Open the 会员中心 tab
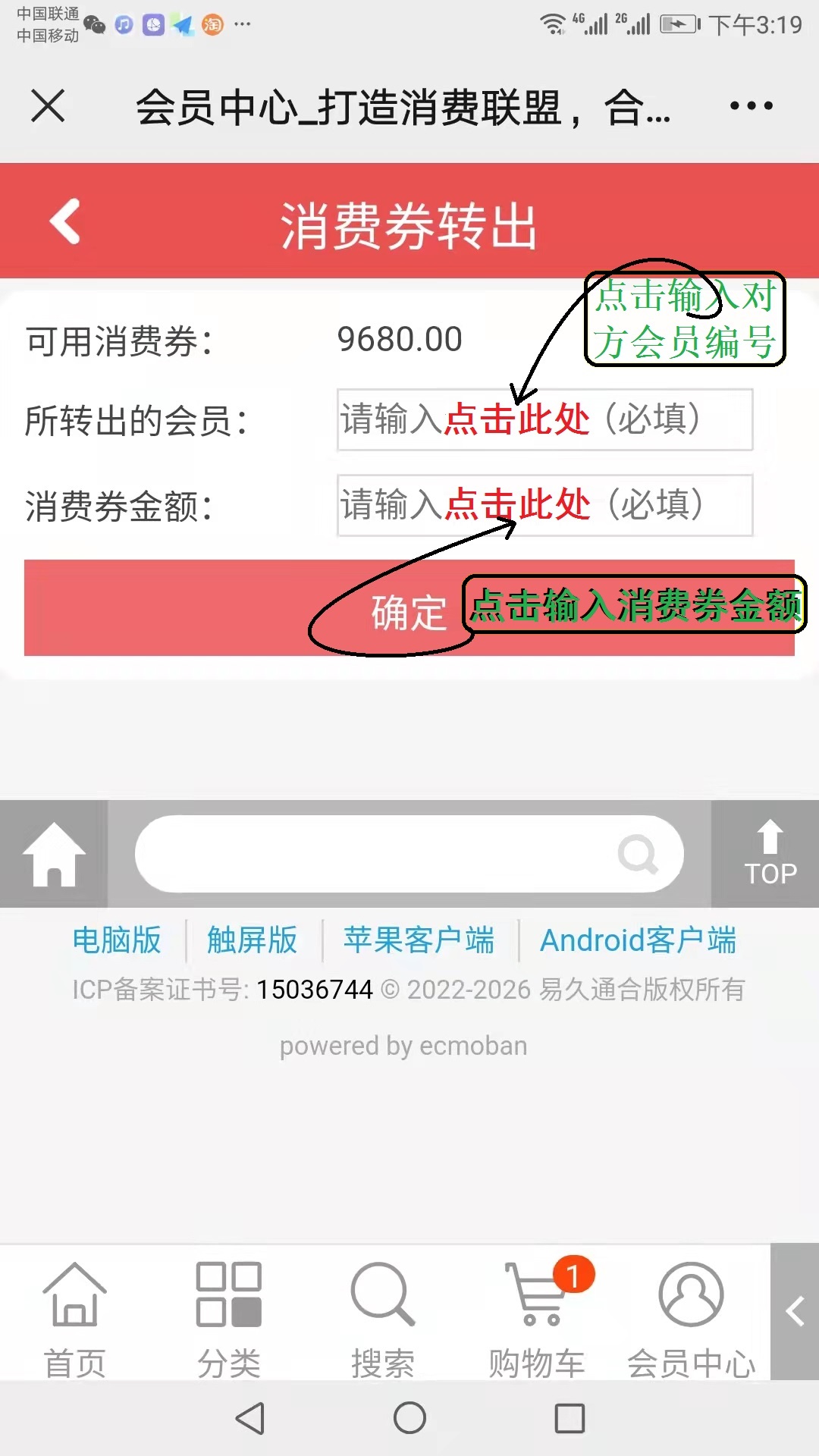Viewport: 819px width, 1456px height. tap(691, 1319)
